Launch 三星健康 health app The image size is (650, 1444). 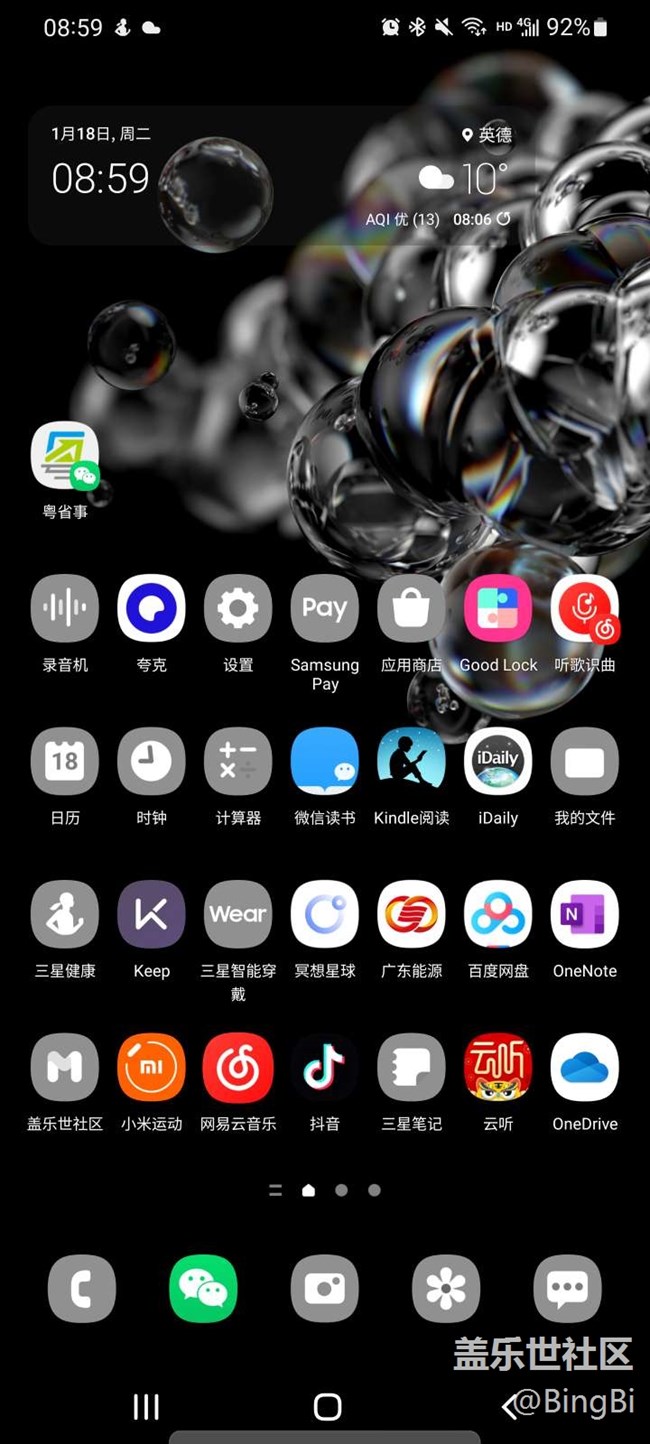(x=65, y=914)
